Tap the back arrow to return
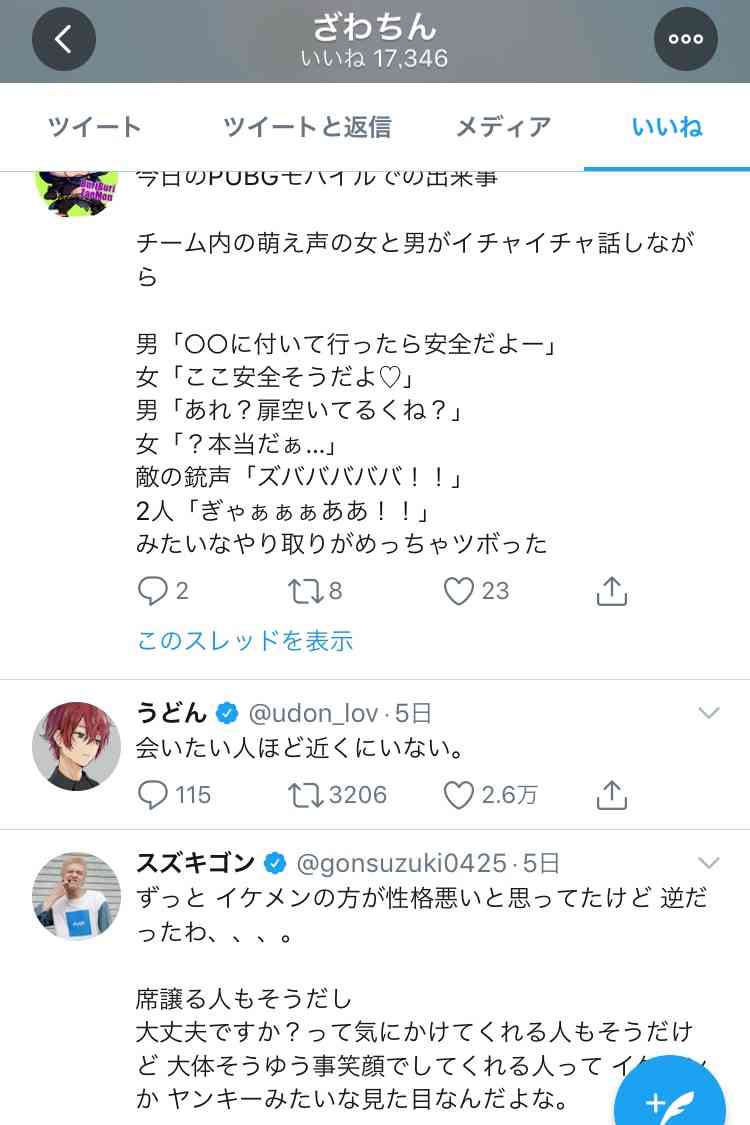The height and width of the screenshot is (1125, 750). coord(63,39)
